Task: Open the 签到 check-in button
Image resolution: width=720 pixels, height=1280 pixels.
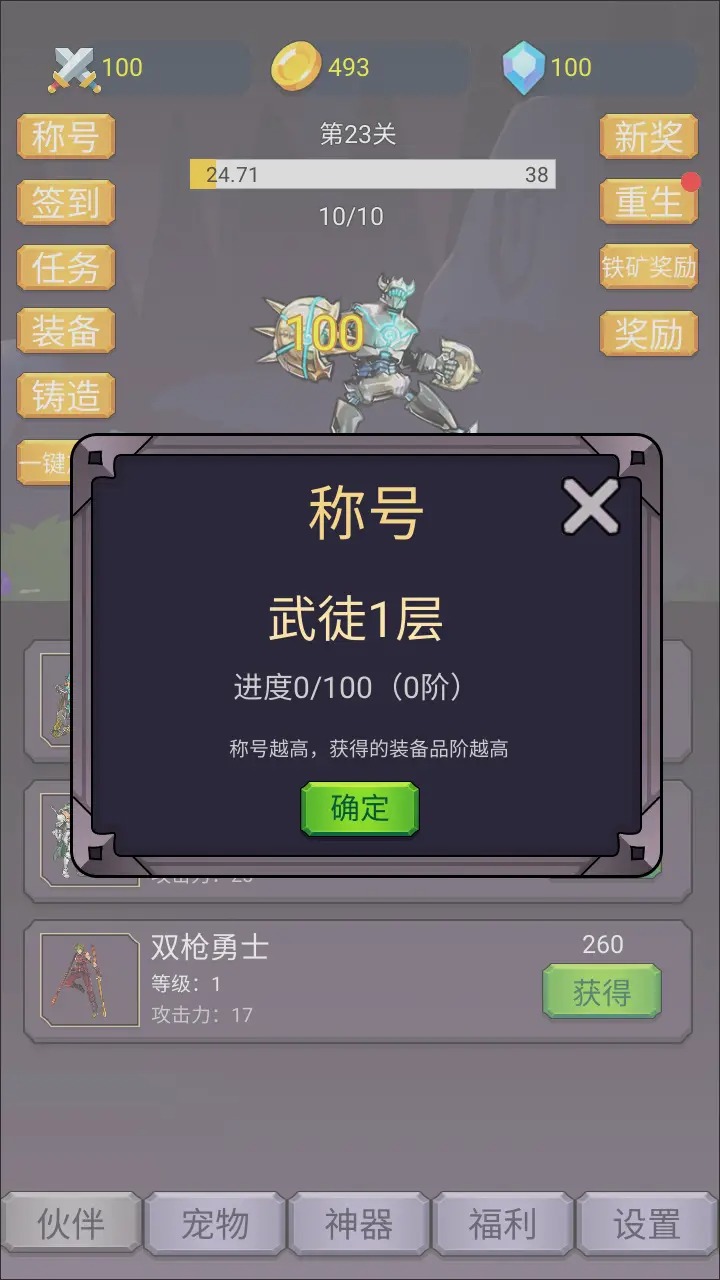Action: click(x=66, y=202)
